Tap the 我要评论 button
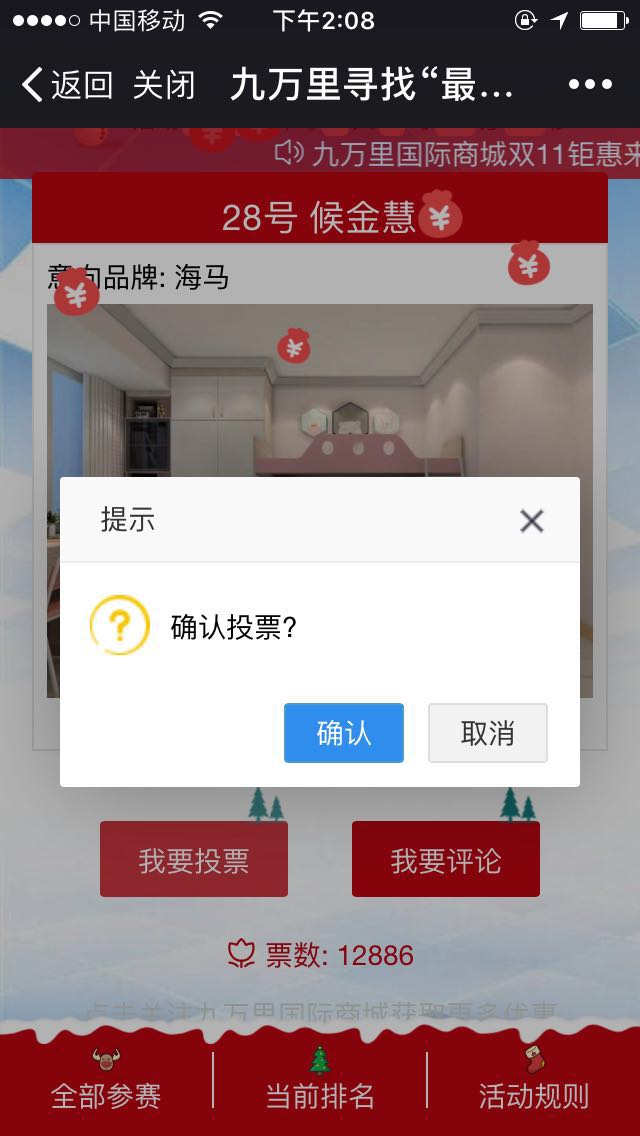 445,860
